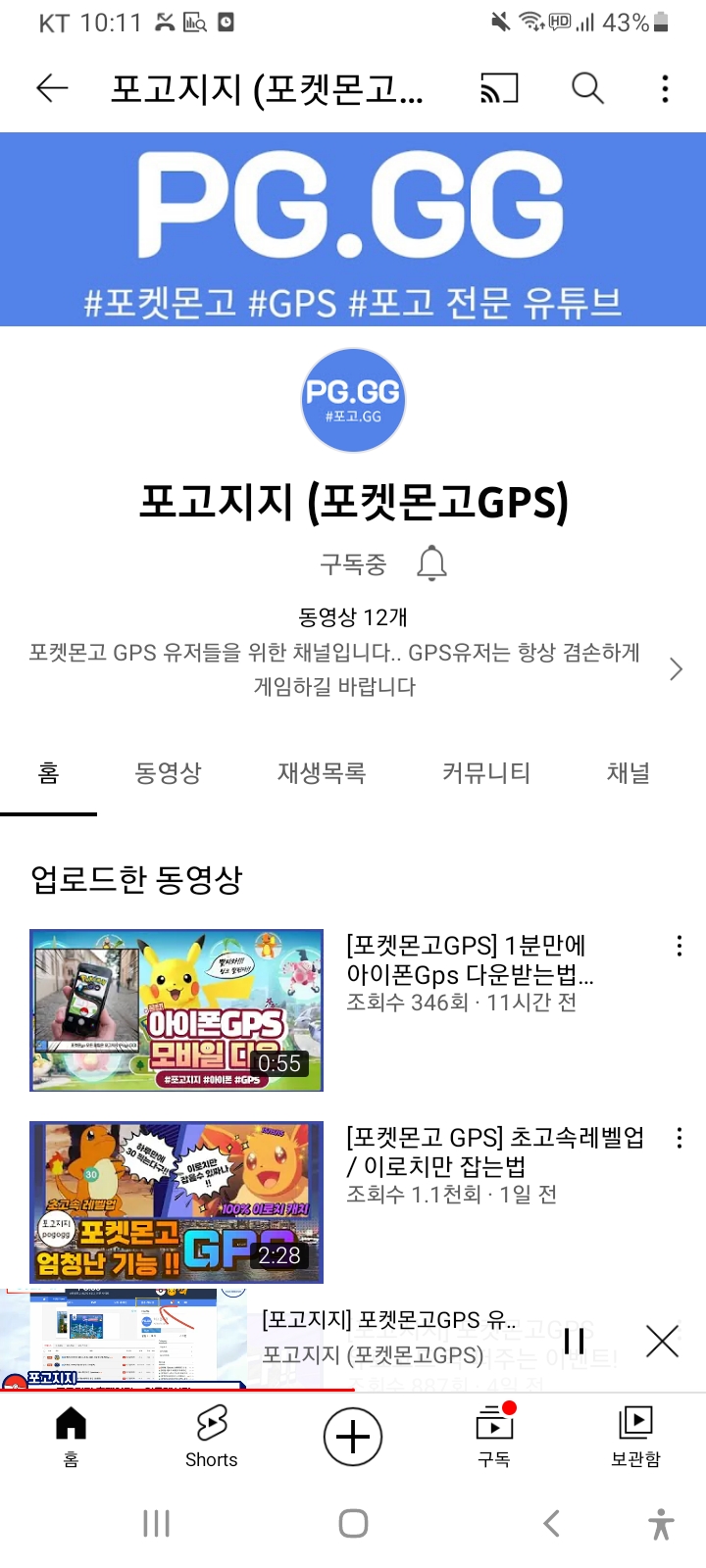Open the cast to device icon
Image resolution: width=706 pixels, height=1568 pixels.
coord(499,88)
